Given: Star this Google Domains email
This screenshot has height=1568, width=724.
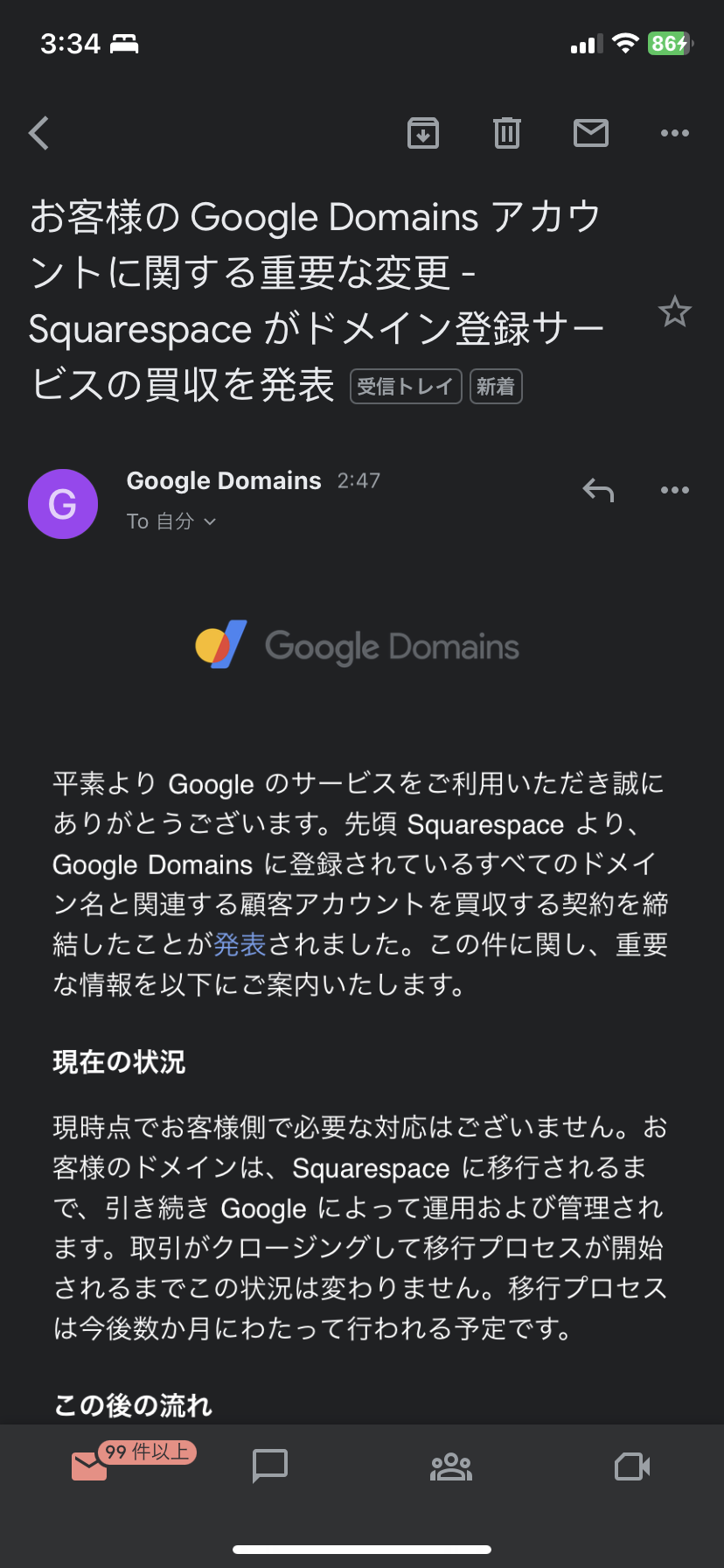Looking at the screenshot, I should tap(674, 311).
